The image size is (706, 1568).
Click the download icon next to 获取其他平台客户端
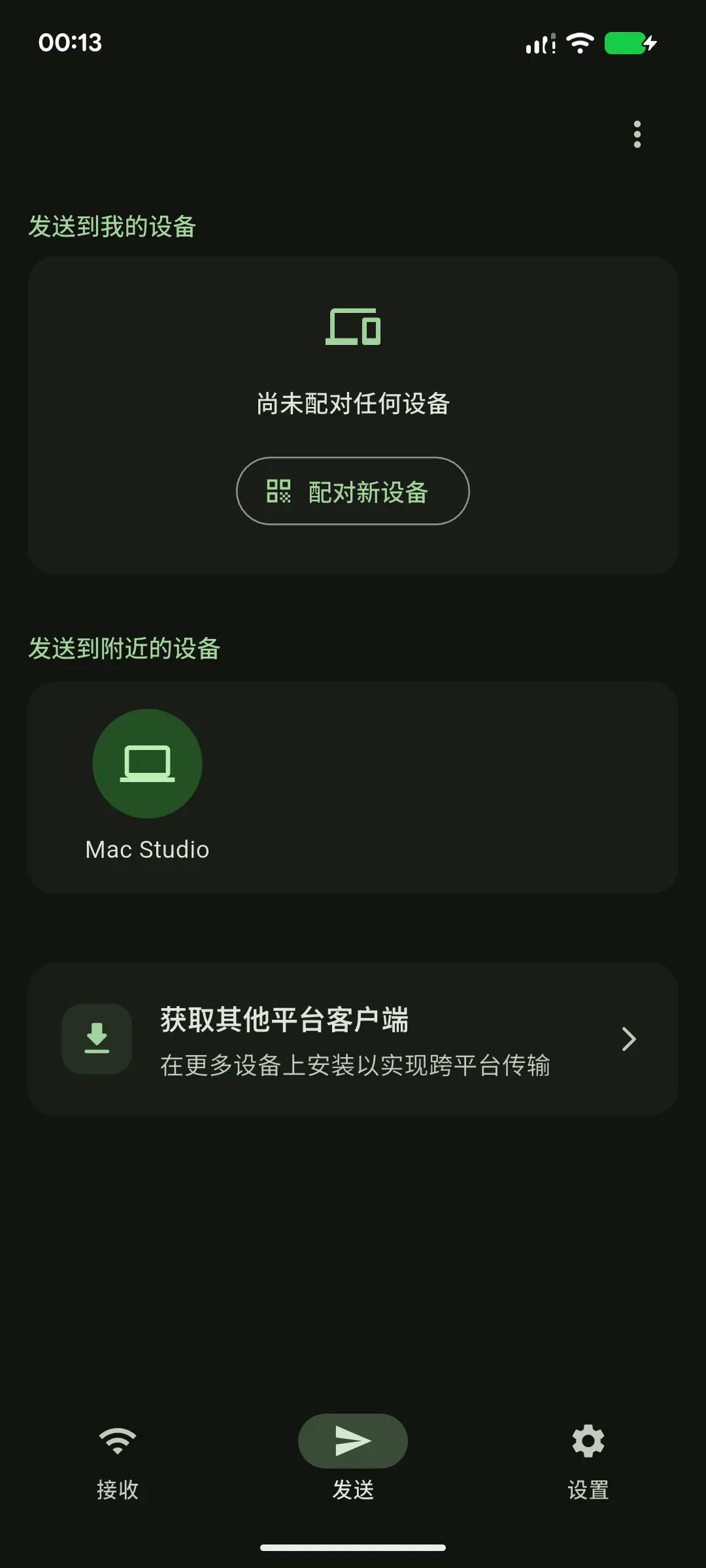point(96,1038)
